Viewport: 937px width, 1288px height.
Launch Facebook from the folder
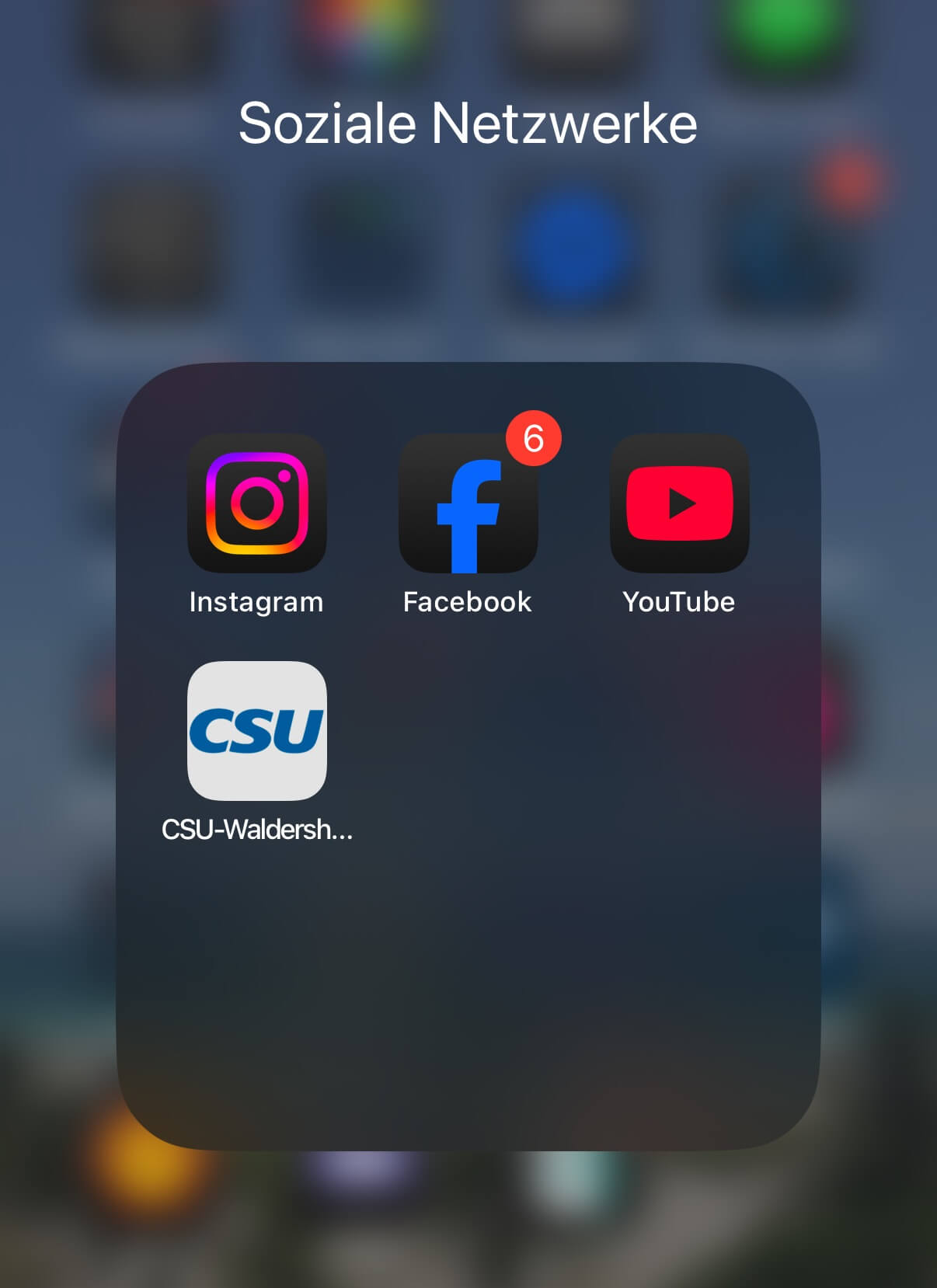click(467, 503)
